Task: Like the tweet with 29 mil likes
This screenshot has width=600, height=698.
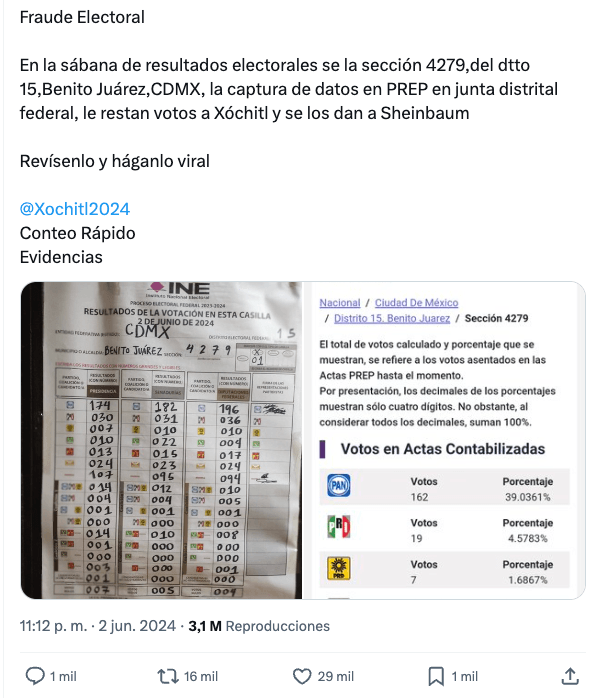Action: pos(304,676)
